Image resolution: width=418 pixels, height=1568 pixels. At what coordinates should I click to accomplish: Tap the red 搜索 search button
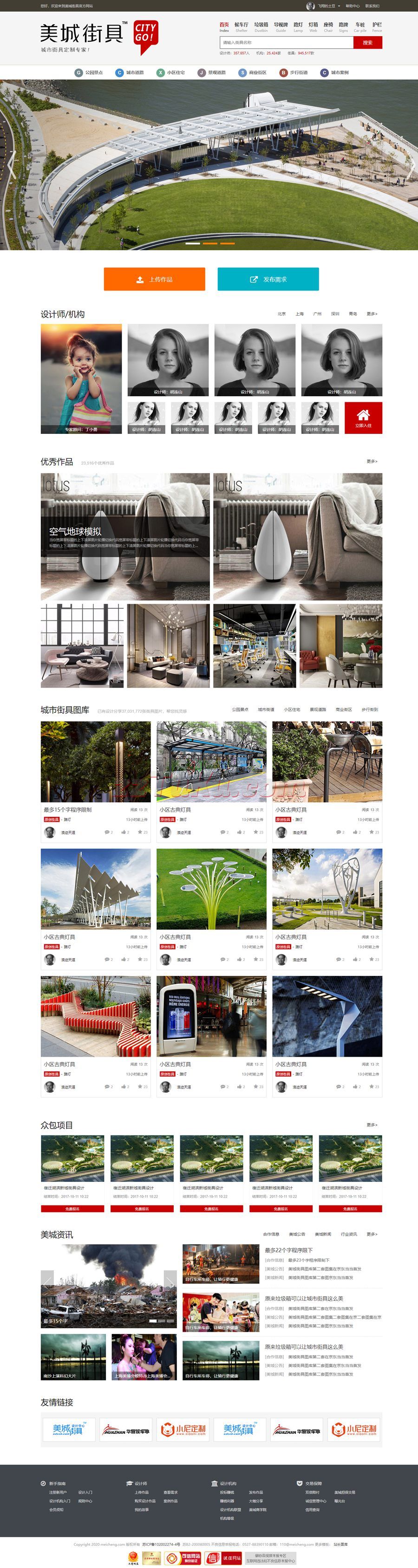367,43
